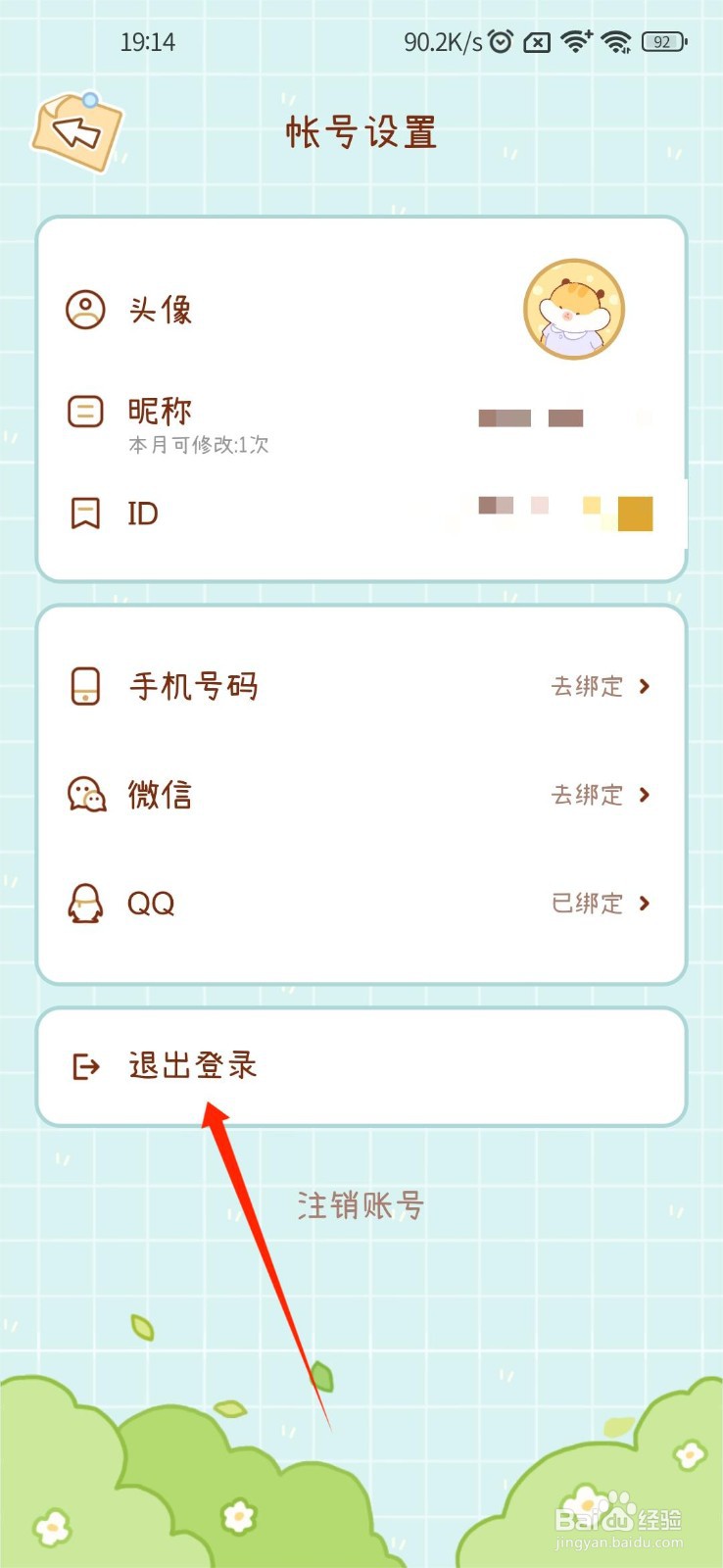
Task: Expand the chevron next to QQ row
Action: point(645,904)
